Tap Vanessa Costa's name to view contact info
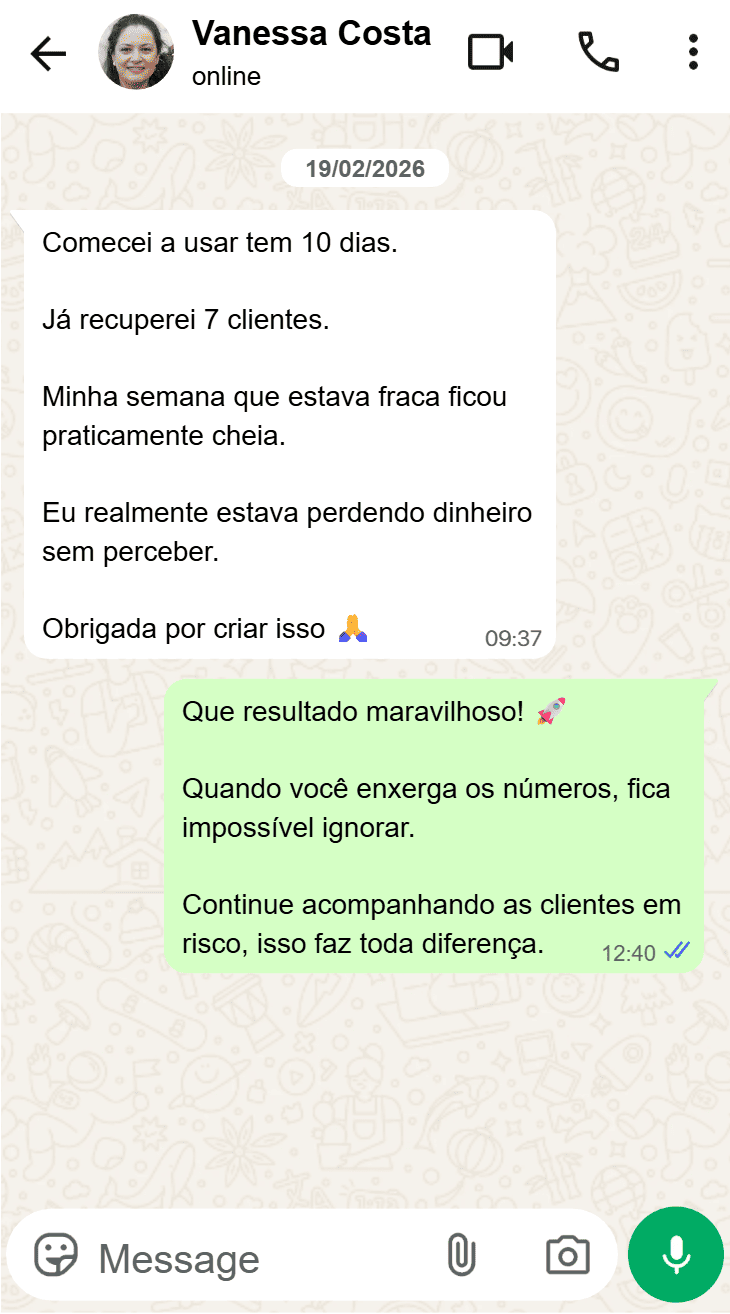Screen dimensions: 730x1314 pos(311,34)
